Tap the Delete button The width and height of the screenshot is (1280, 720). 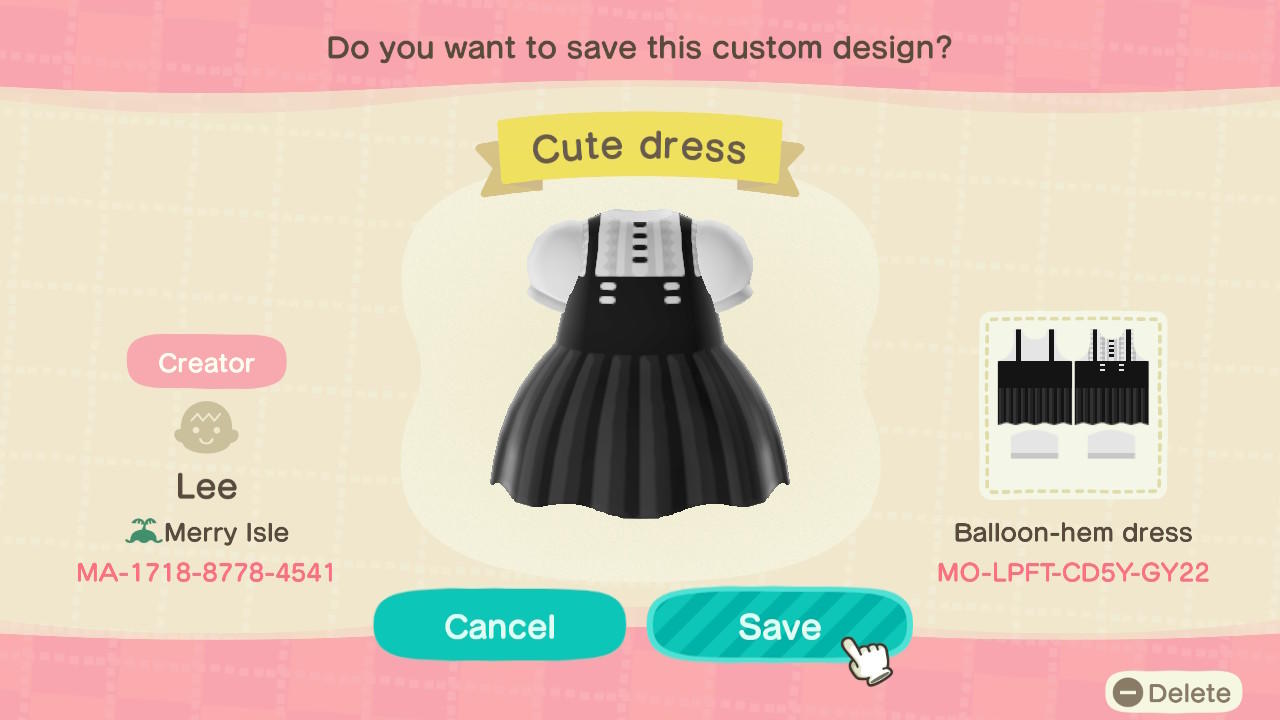(1174, 693)
